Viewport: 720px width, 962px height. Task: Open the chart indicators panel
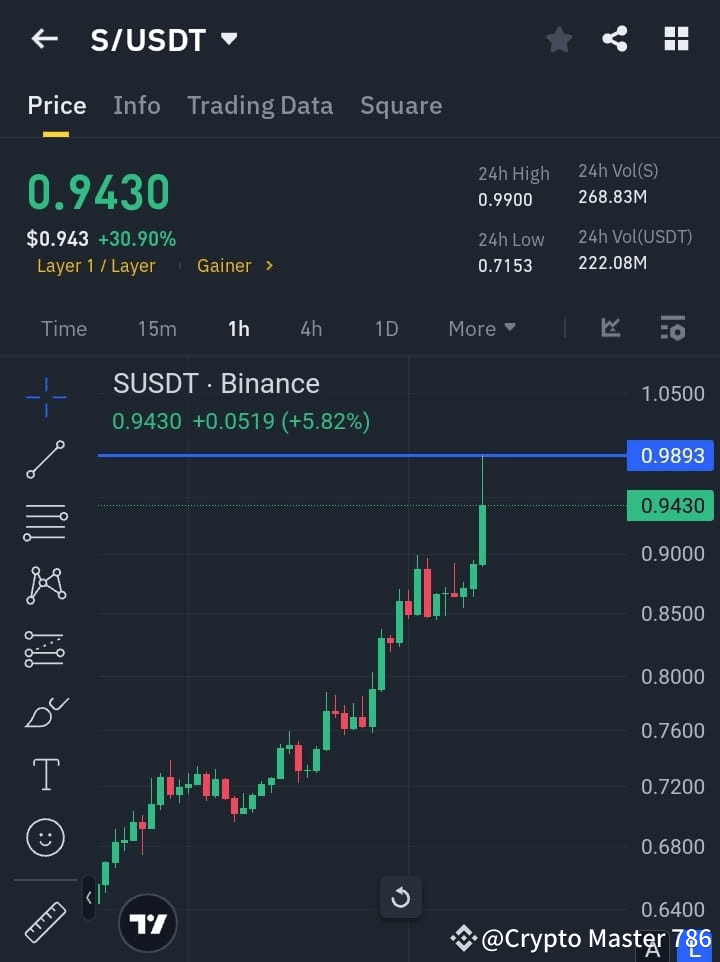pos(610,328)
